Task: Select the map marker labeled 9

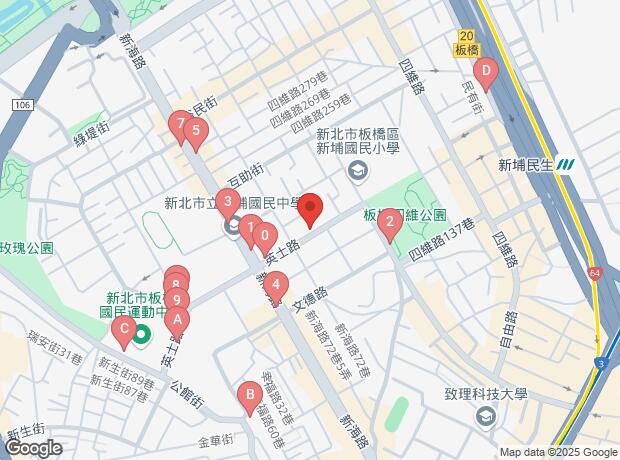Action: [x=177, y=299]
